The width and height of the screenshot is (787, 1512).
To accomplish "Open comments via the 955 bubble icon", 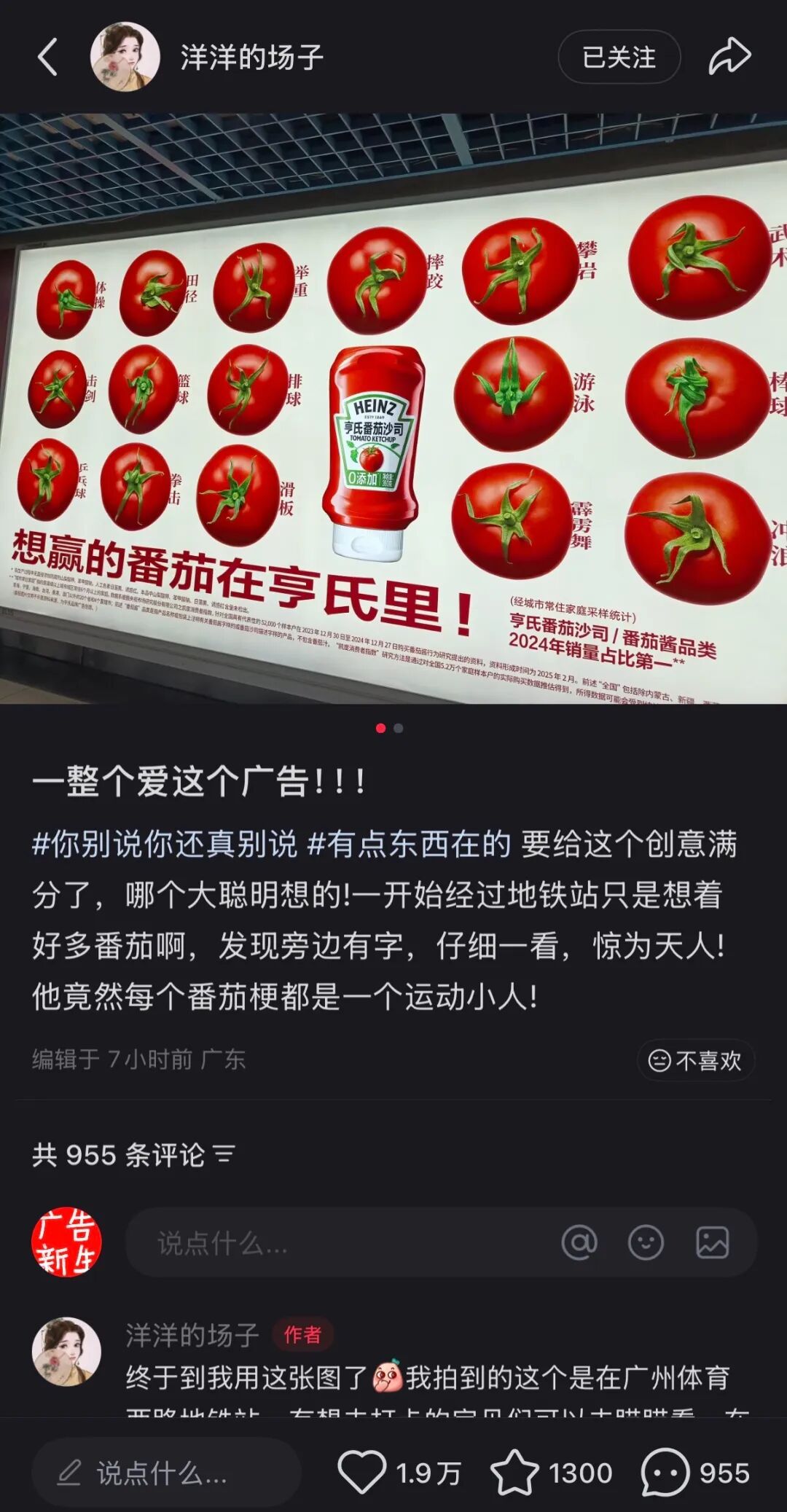I will point(665,1473).
